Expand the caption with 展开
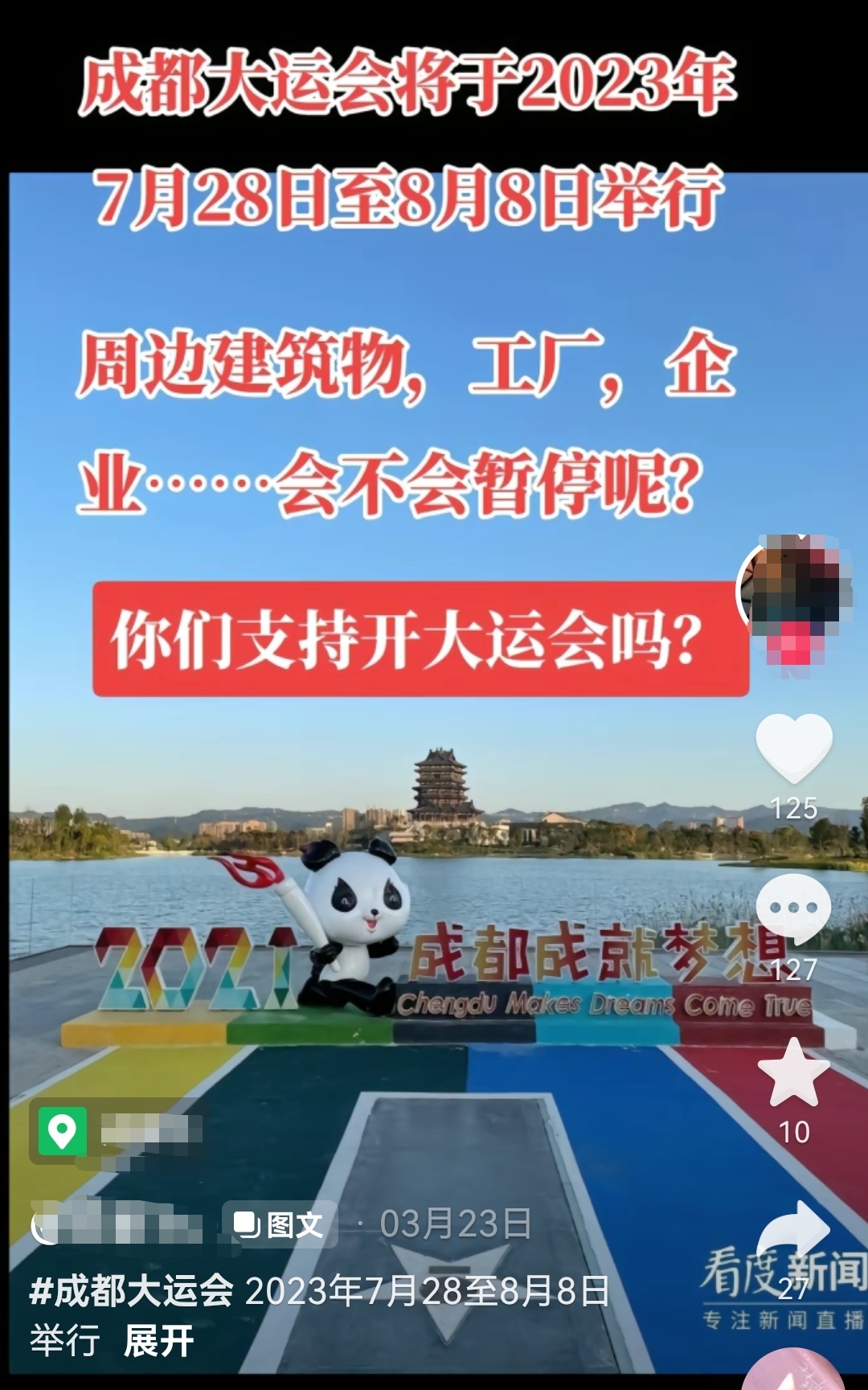 click(159, 1341)
